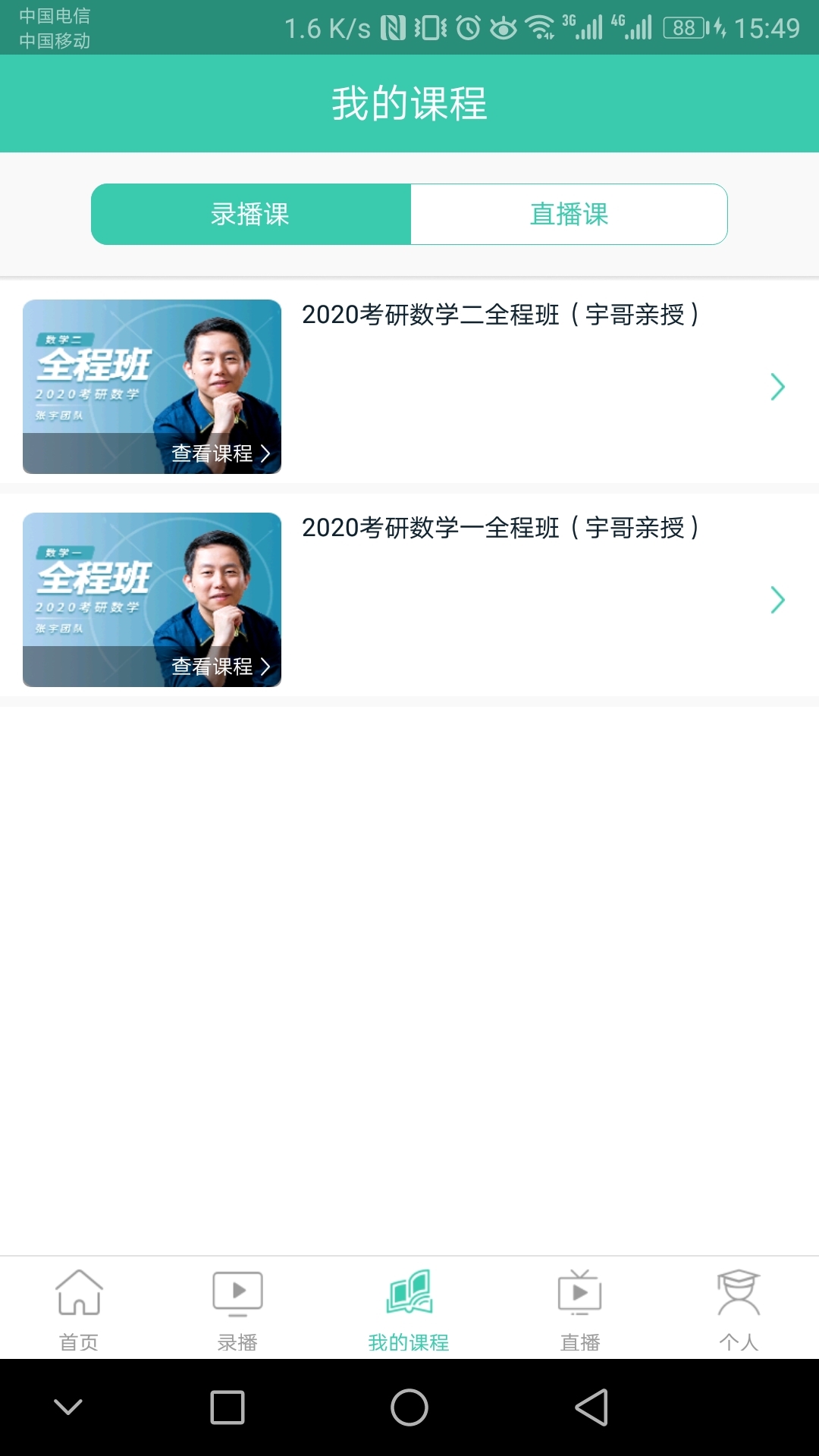Expand the 2020考研数学一全程班 course chevron
Viewport: 819px width, 1456px height.
point(778,601)
